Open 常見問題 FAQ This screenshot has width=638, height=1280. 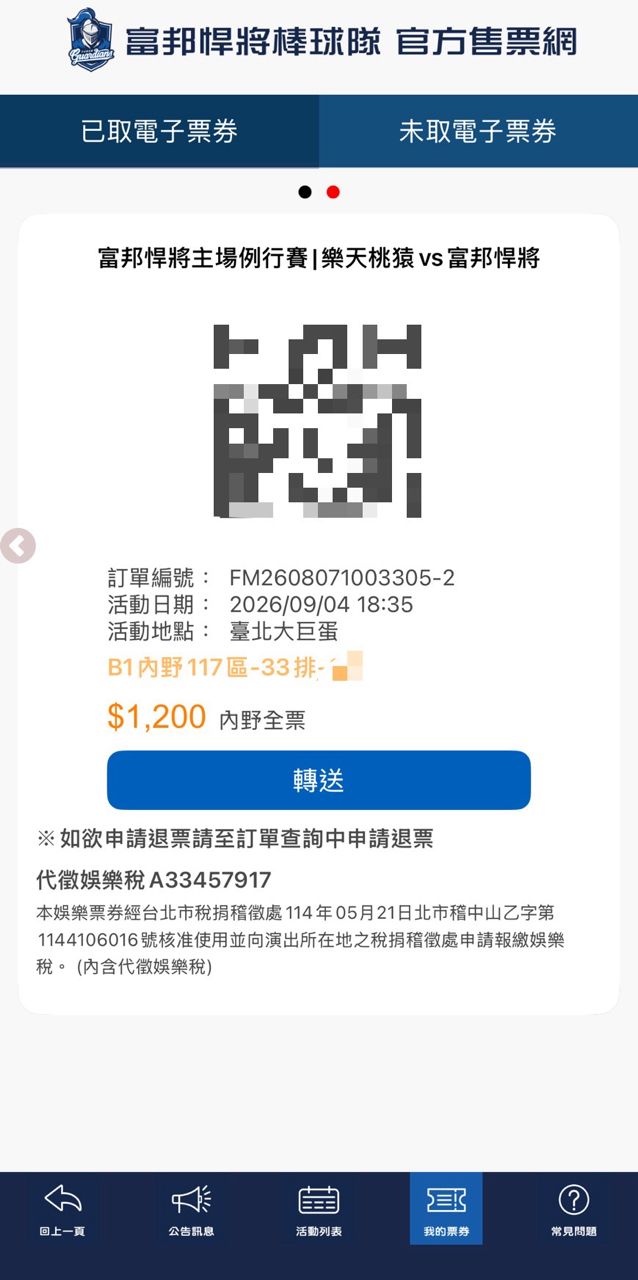coord(574,1209)
